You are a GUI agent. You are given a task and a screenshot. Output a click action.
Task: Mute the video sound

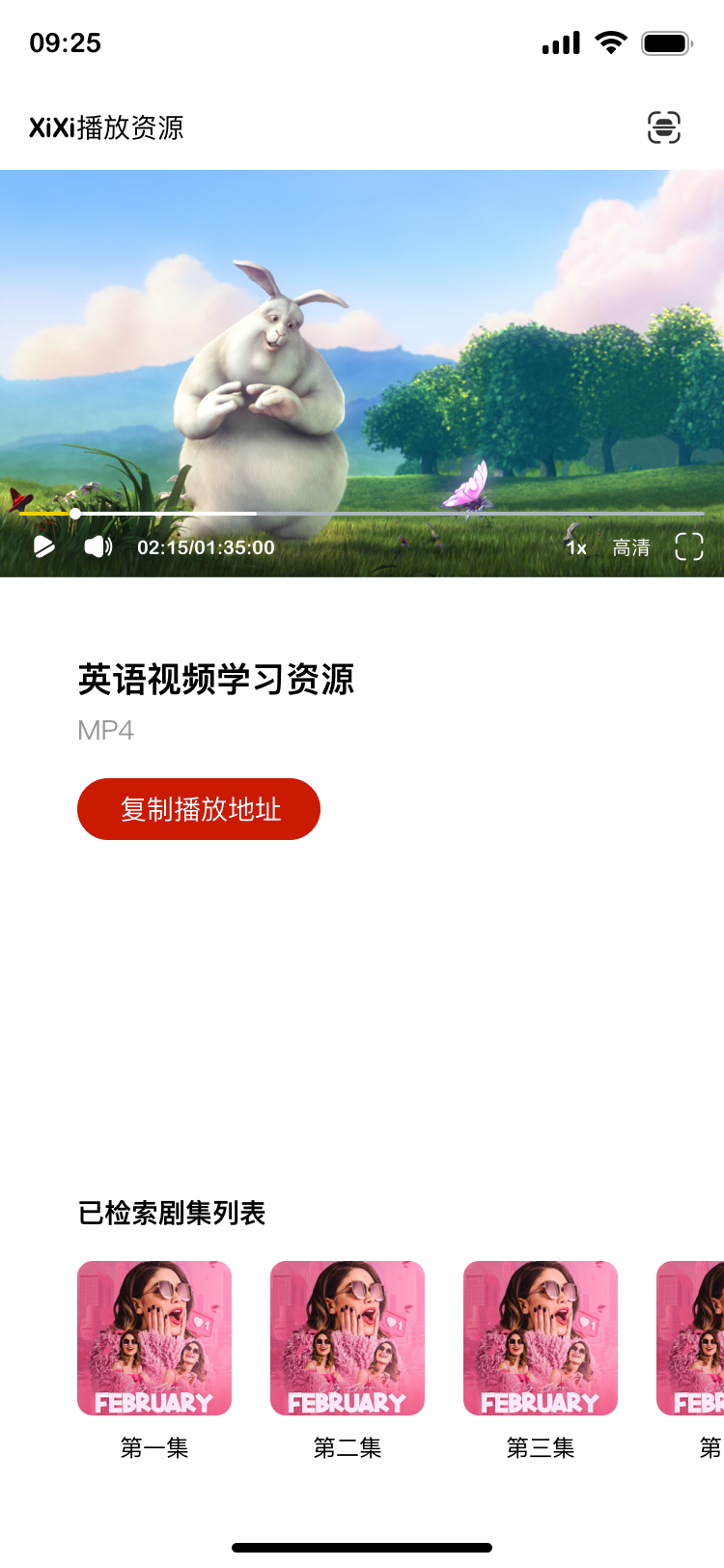click(x=97, y=546)
